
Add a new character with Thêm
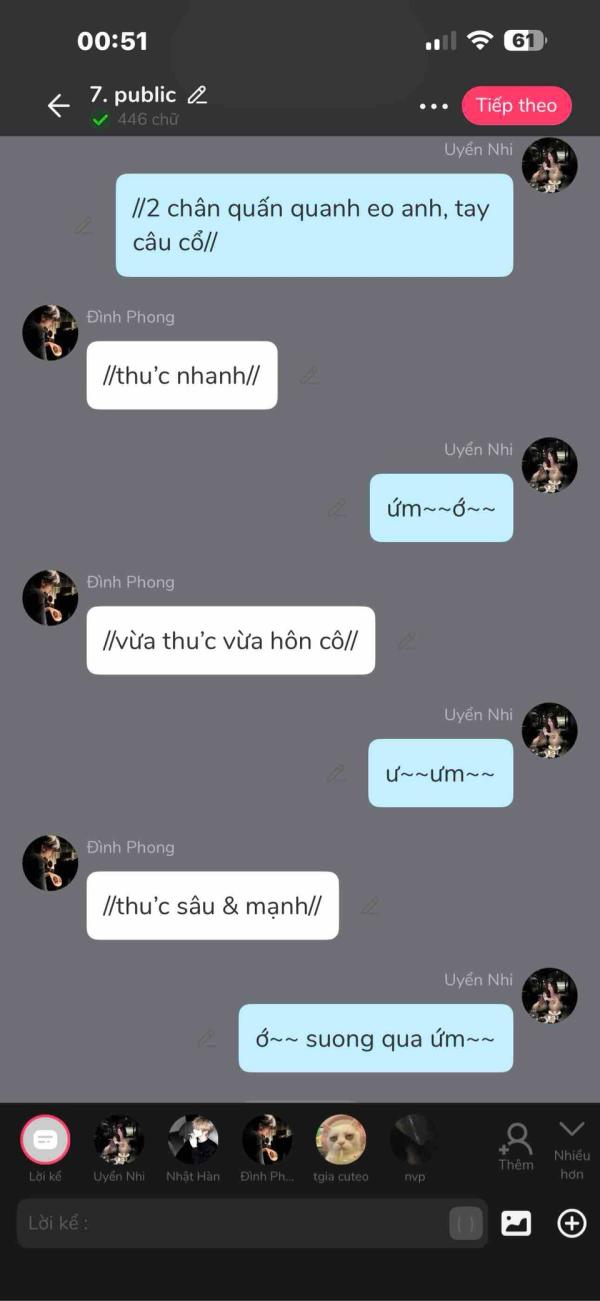[517, 1145]
